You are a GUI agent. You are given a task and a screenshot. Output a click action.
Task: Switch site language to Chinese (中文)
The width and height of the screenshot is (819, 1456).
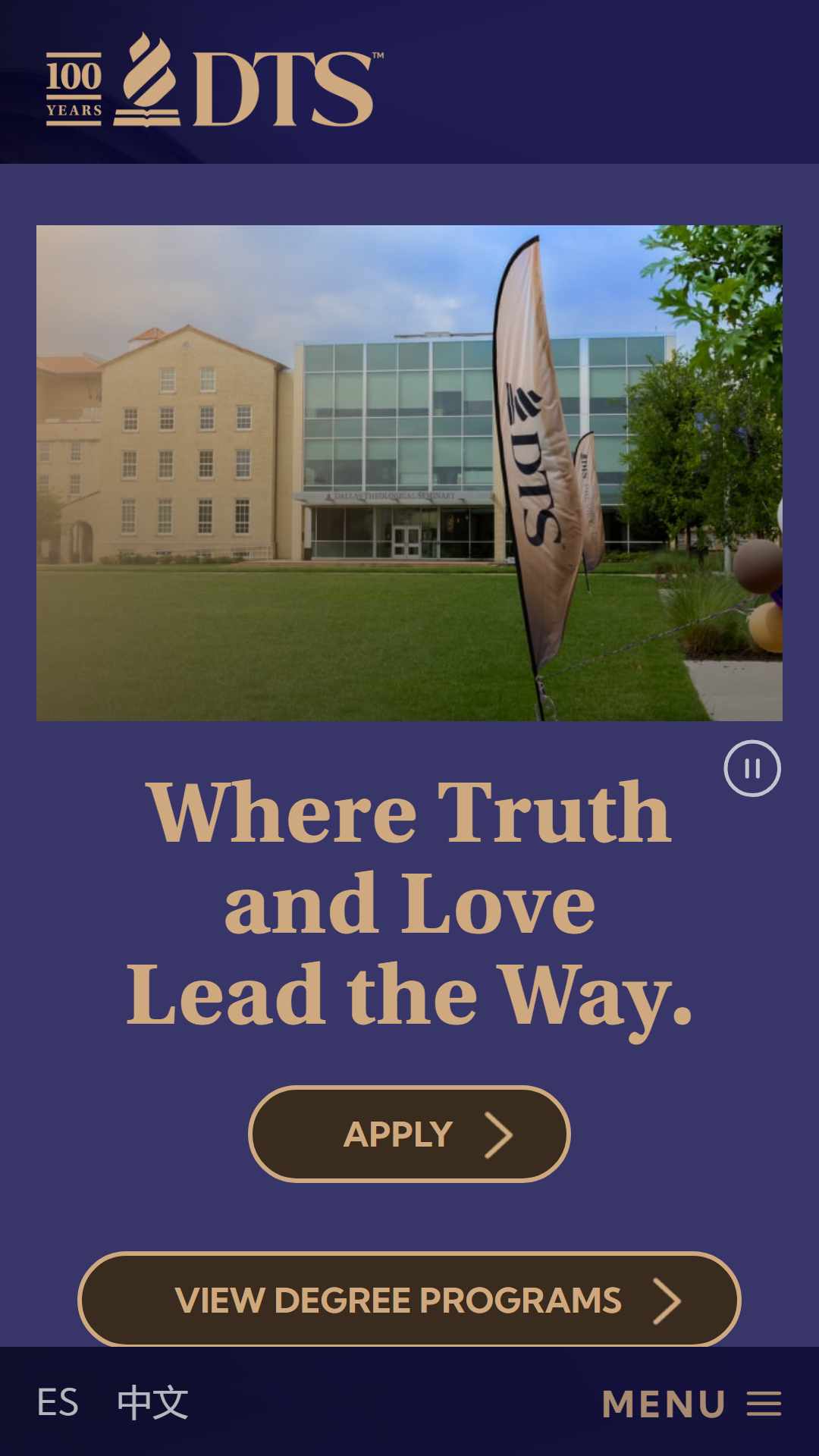pos(152,1402)
